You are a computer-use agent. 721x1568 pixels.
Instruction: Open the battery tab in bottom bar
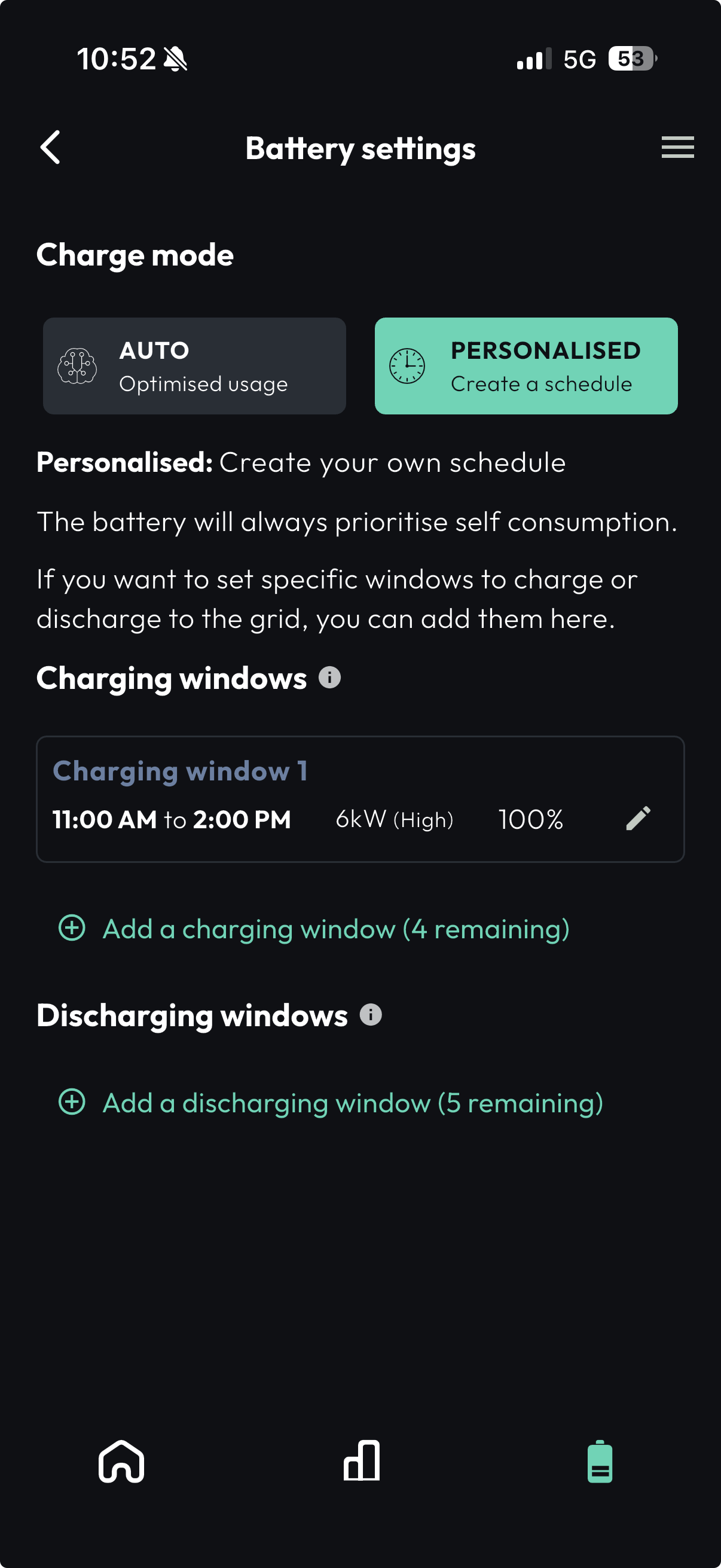(x=599, y=1461)
